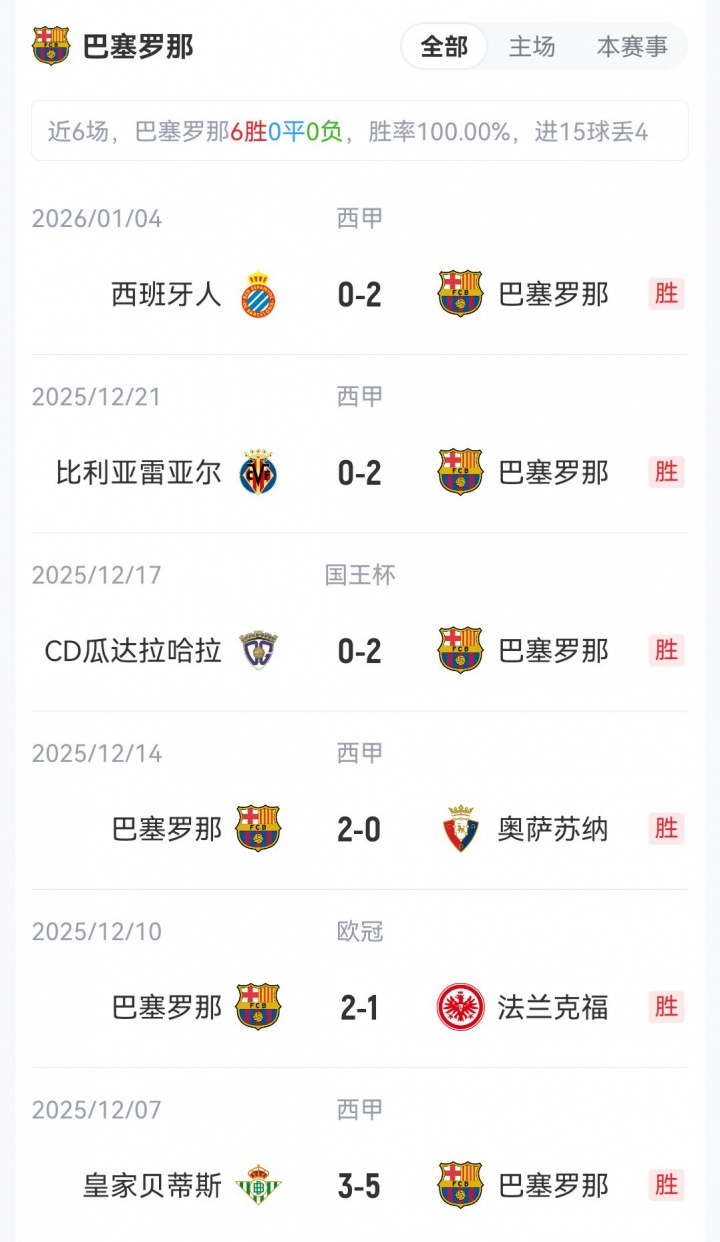Viewport: 720px width, 1242px height.
Task: Open the 西班牙人 vs 巴塞罗那 match
Action: [x=360, y=294]
